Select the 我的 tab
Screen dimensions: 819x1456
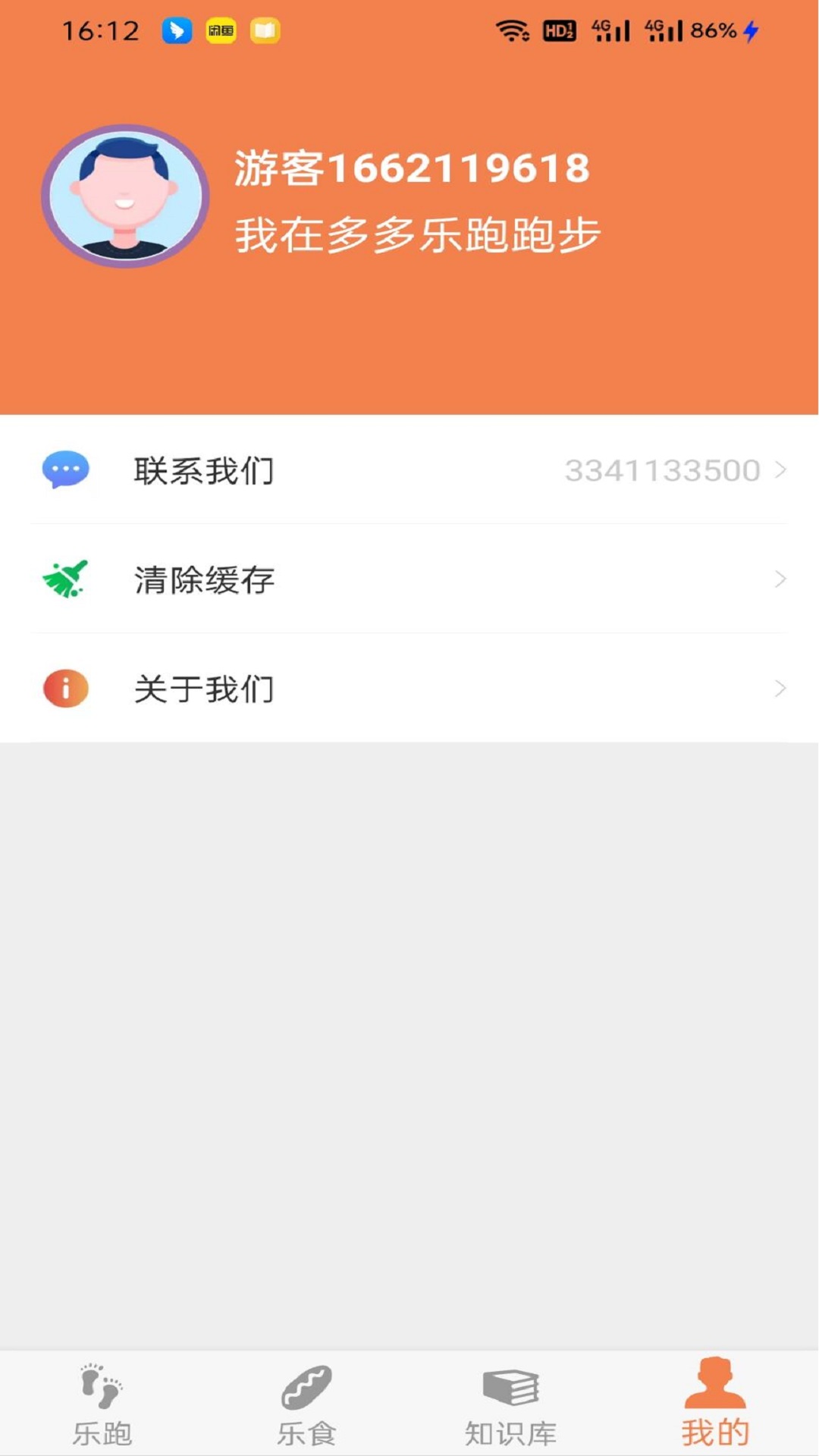click(x=715, y=1404)
